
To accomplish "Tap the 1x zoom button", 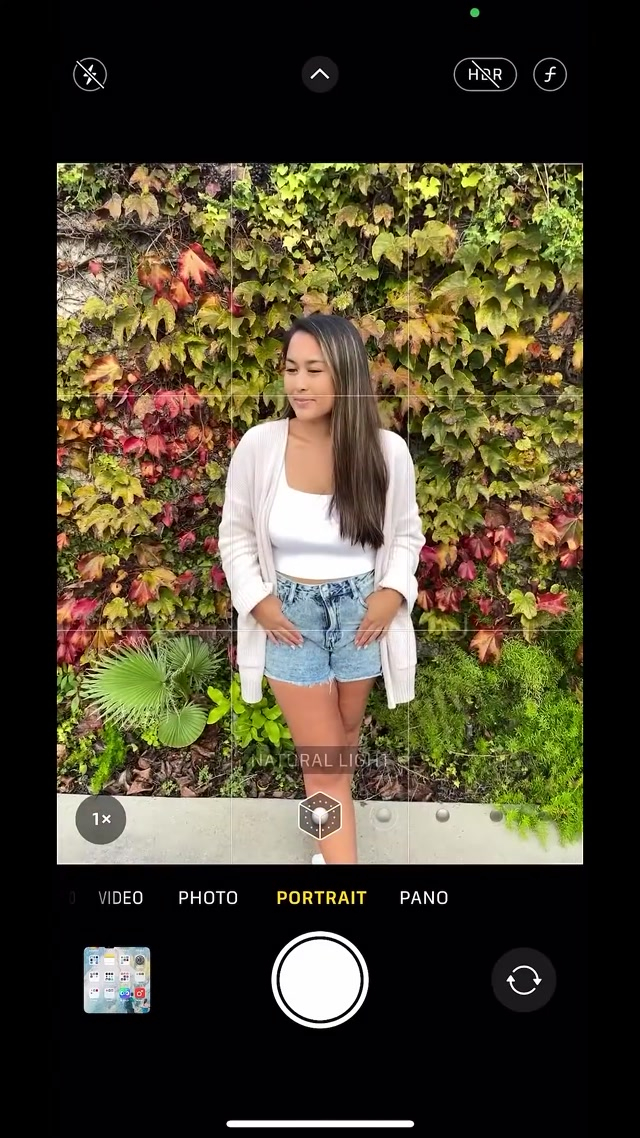I will tap(101, 819).
